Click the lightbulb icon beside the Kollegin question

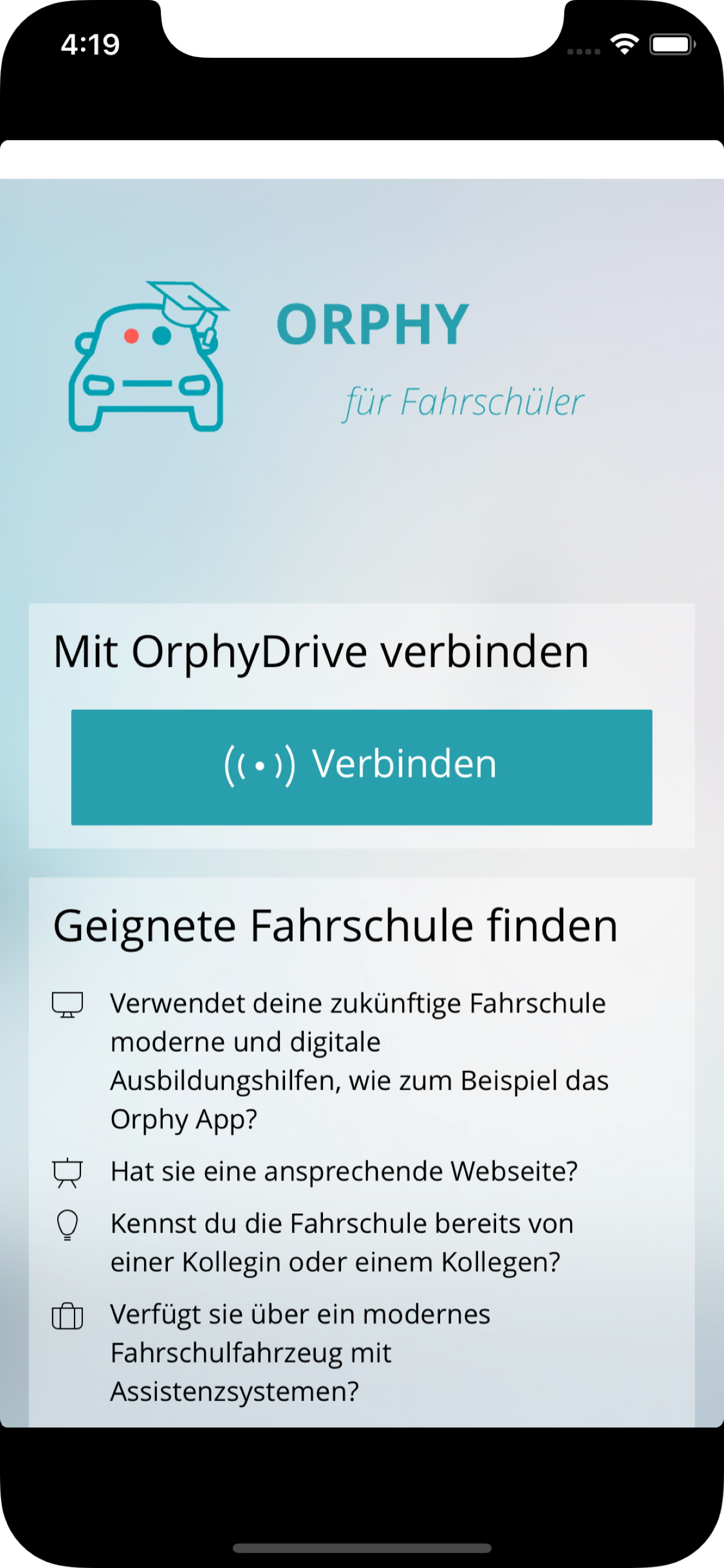69,1223
